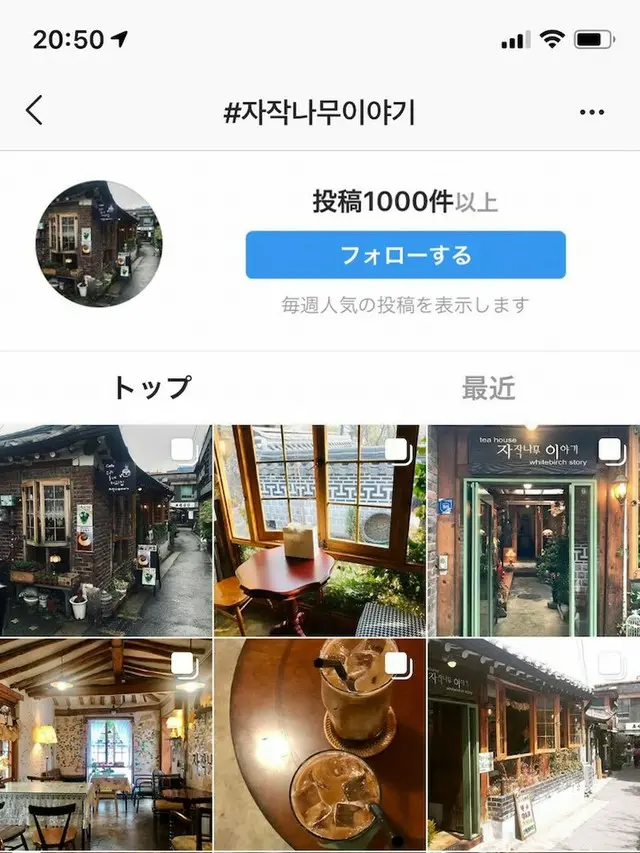The image size is (640, 853).
Task: Switch to the トップ tab
Action: coord(151,387)
